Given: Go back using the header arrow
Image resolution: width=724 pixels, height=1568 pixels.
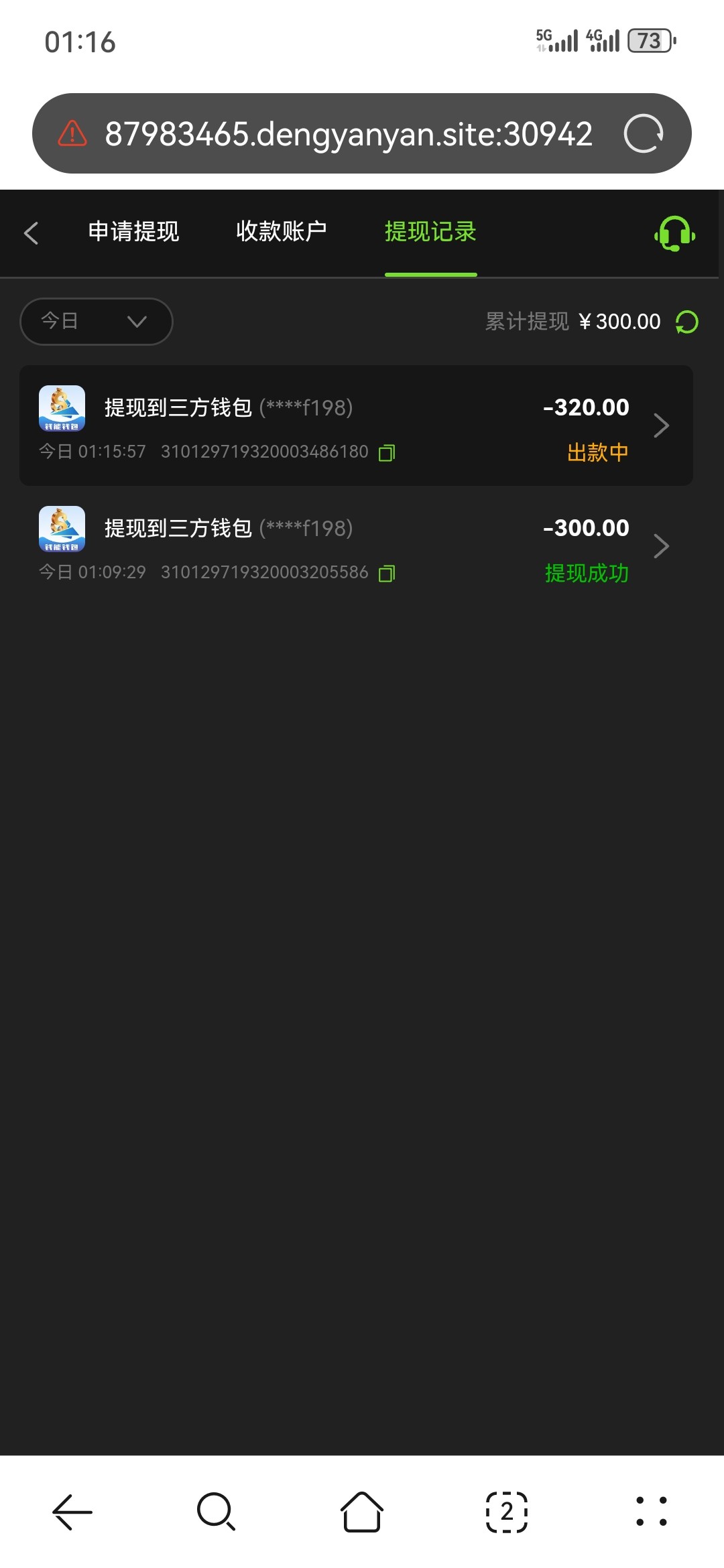Looking at the screenshot, I should (32, 233).
